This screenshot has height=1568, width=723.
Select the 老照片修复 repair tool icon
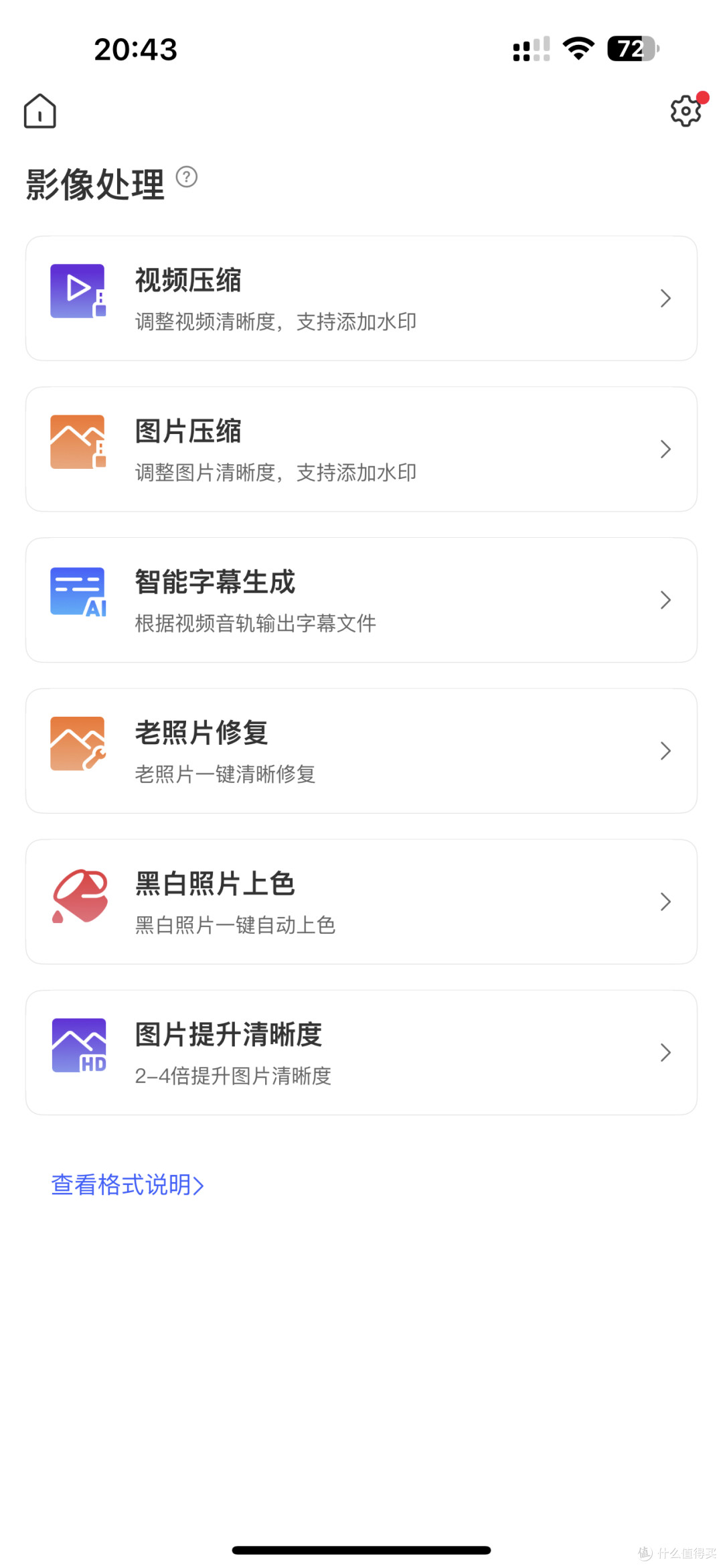click(77, 743)
